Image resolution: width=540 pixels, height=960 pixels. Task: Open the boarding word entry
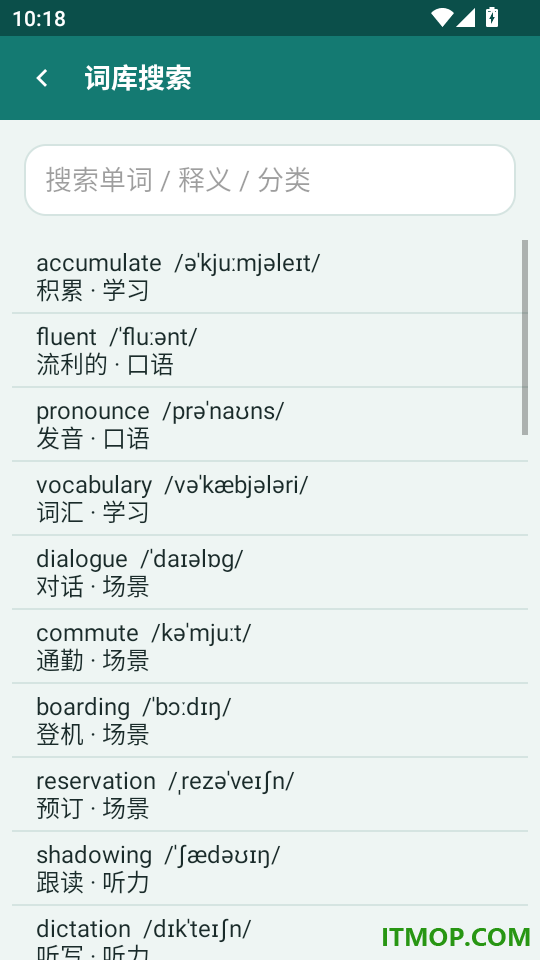(x=270, y=721)
